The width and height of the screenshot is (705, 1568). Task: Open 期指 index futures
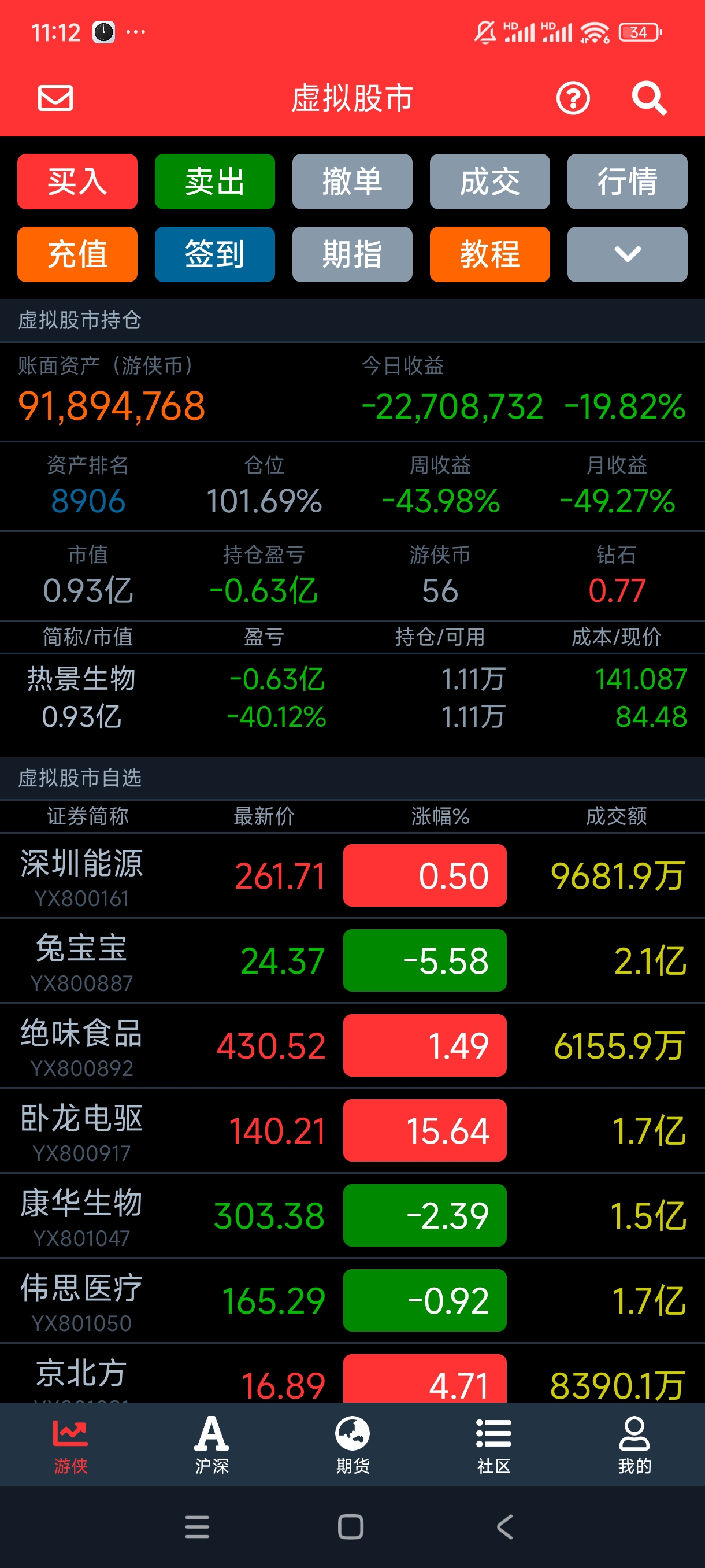352,254
